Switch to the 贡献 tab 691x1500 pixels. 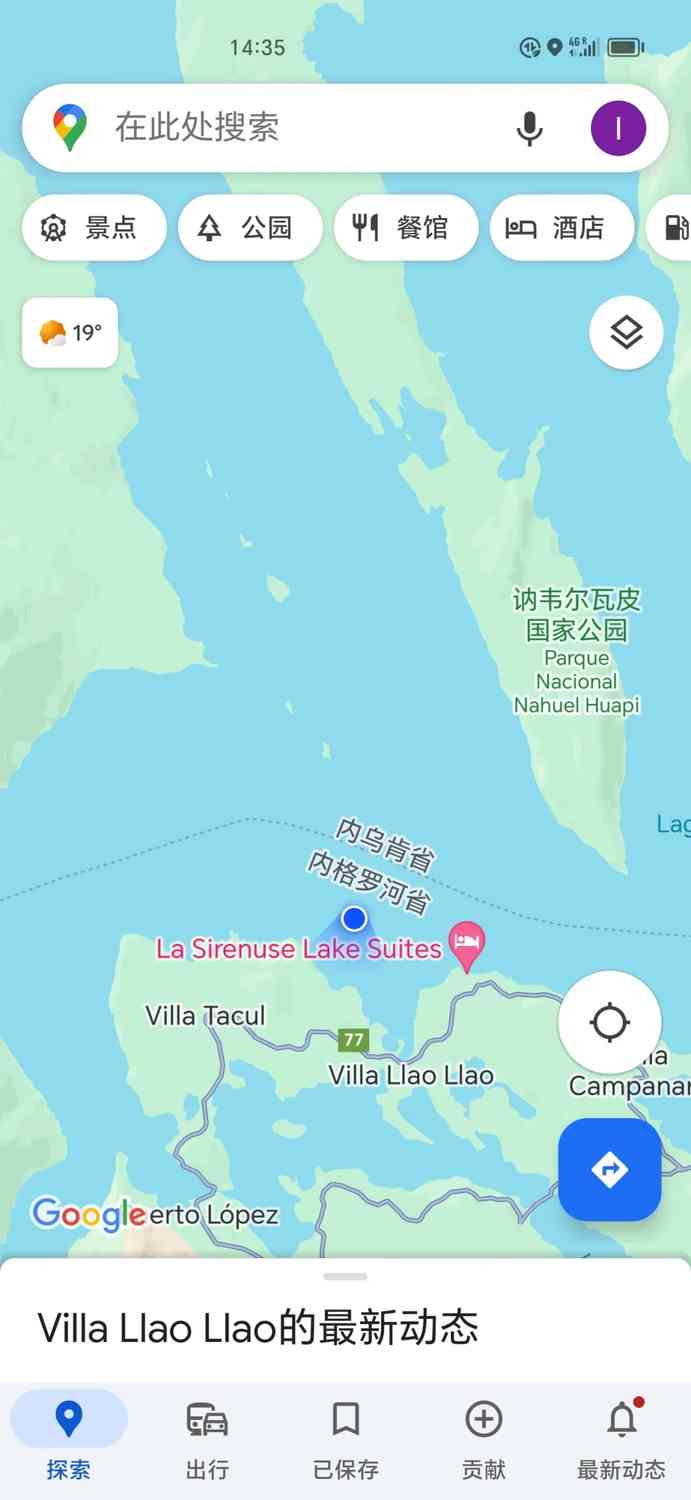[483, 1438]
